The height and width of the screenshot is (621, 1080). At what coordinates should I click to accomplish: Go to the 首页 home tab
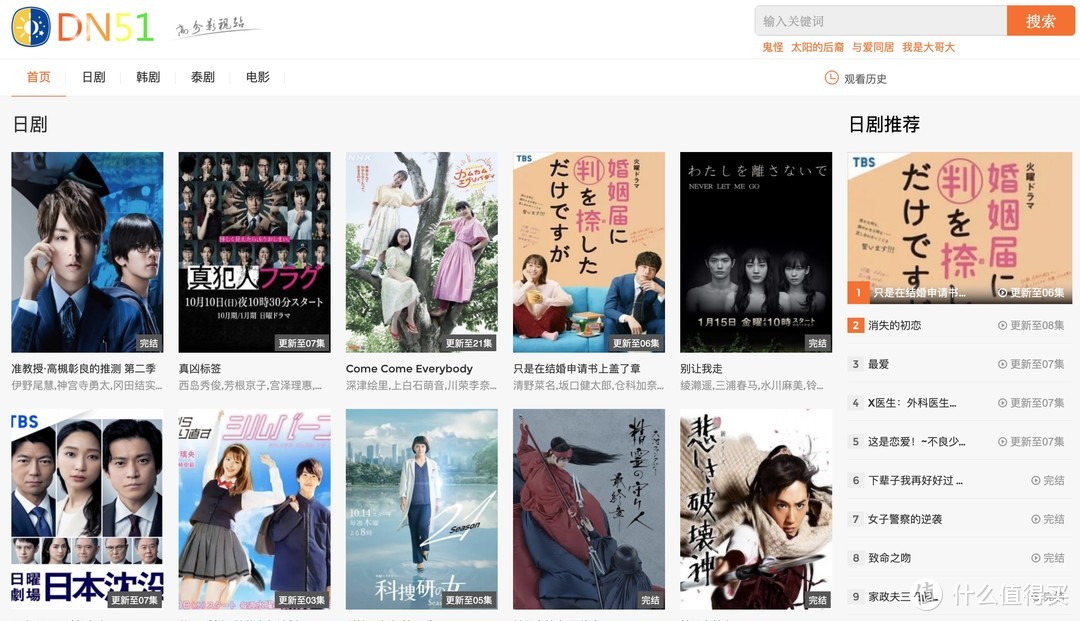(39, 77)
